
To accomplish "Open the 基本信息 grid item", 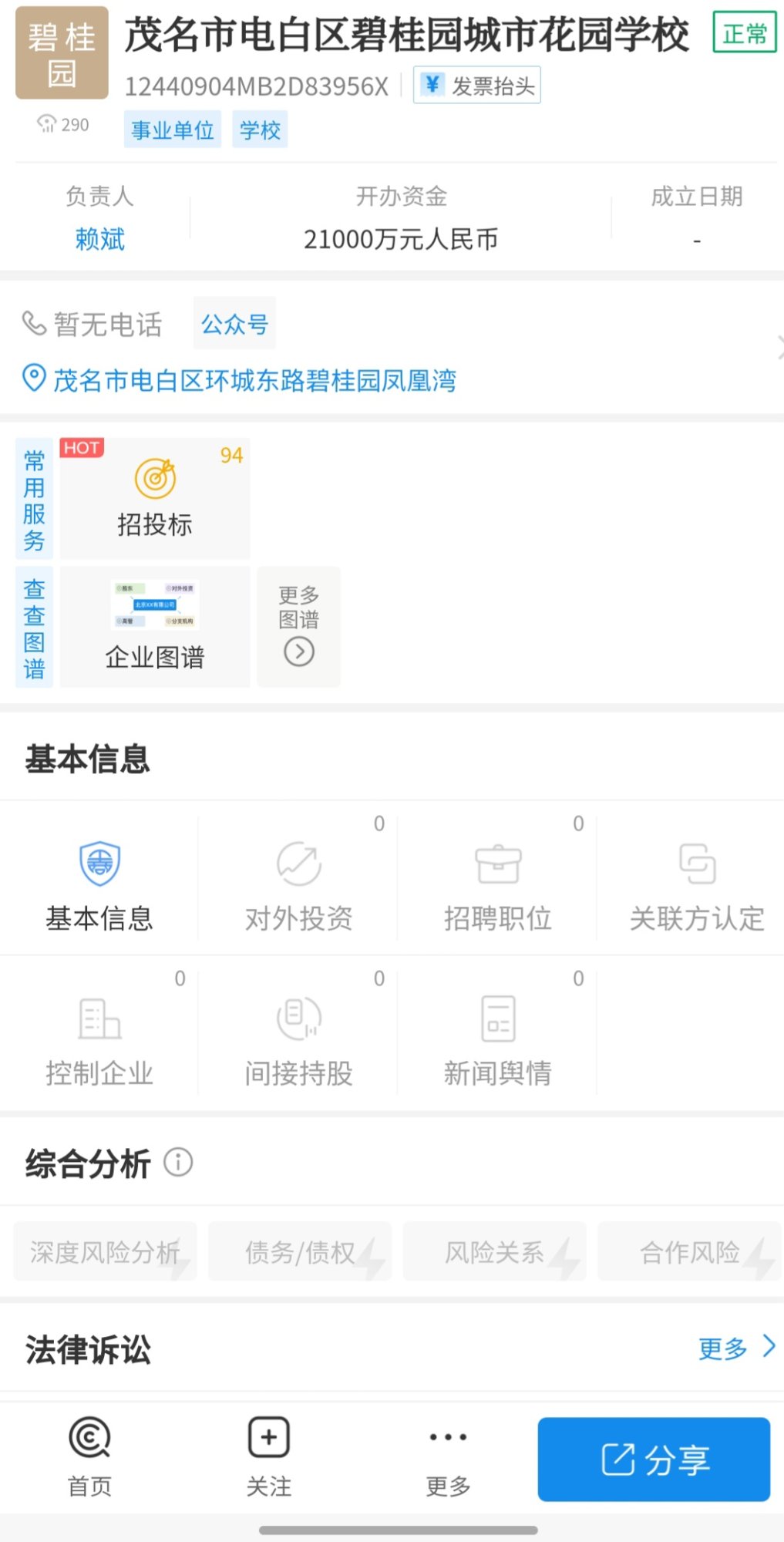I will point(99,883).
